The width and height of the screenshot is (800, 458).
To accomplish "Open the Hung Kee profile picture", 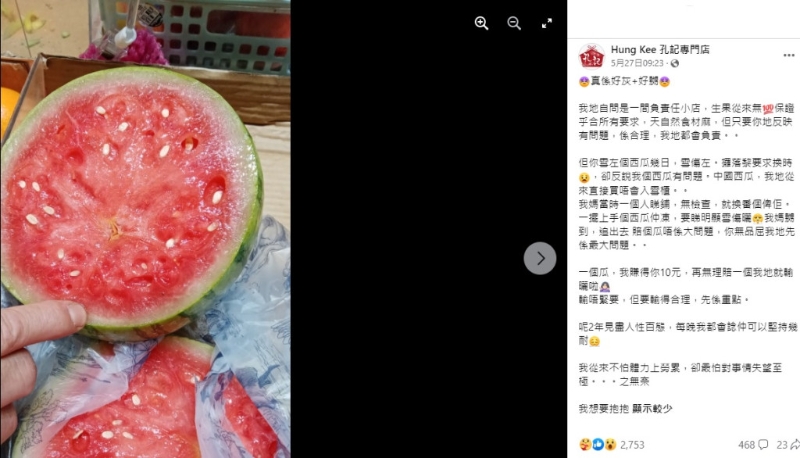I will [591, 55].
